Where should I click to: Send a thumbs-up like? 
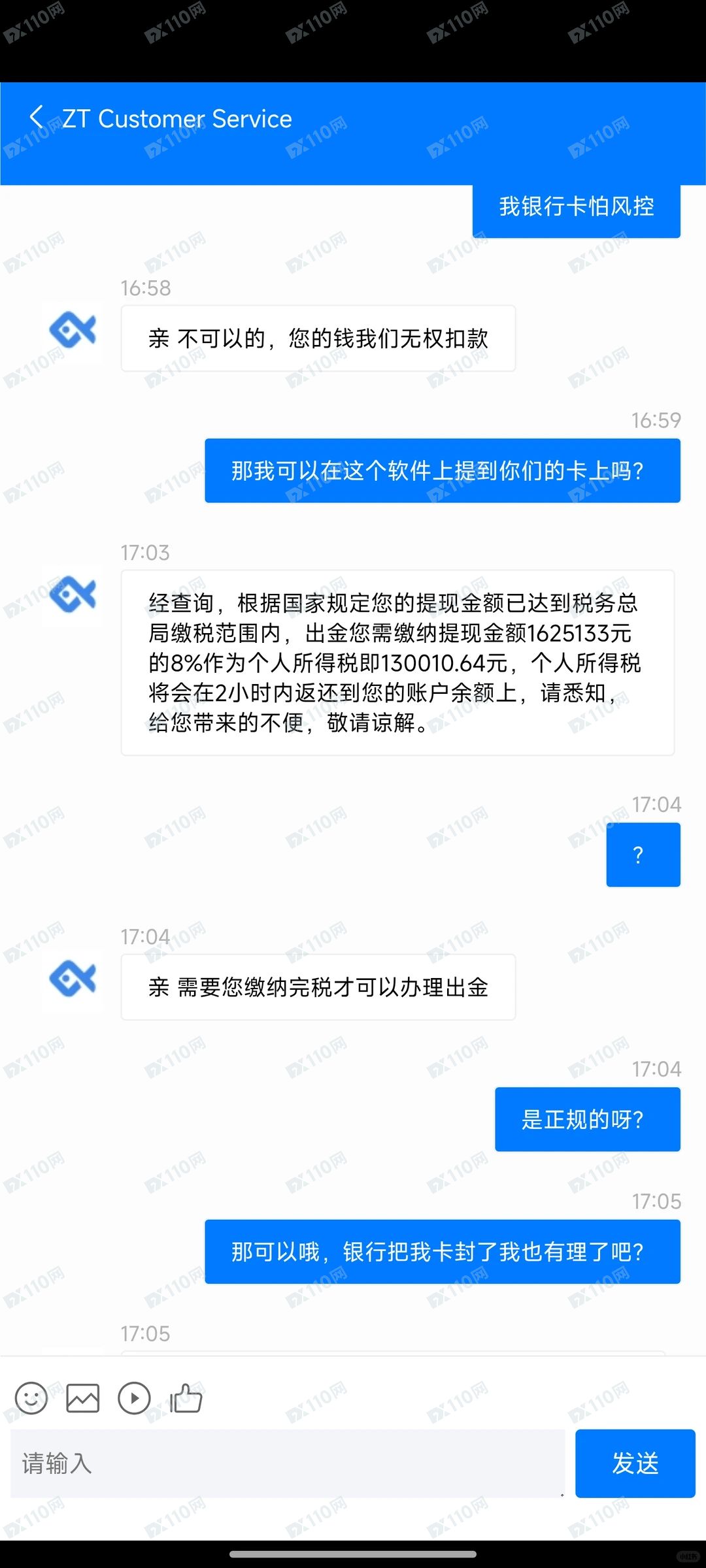[x=186, y=1398]
